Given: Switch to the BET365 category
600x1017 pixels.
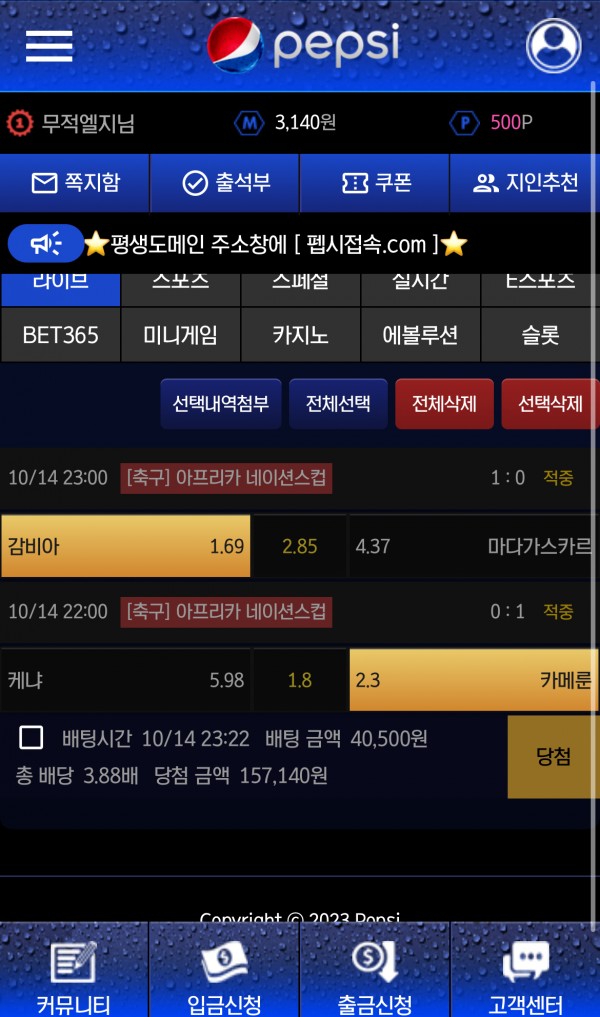Looking at the screenshot, I should tap(60, 335).
